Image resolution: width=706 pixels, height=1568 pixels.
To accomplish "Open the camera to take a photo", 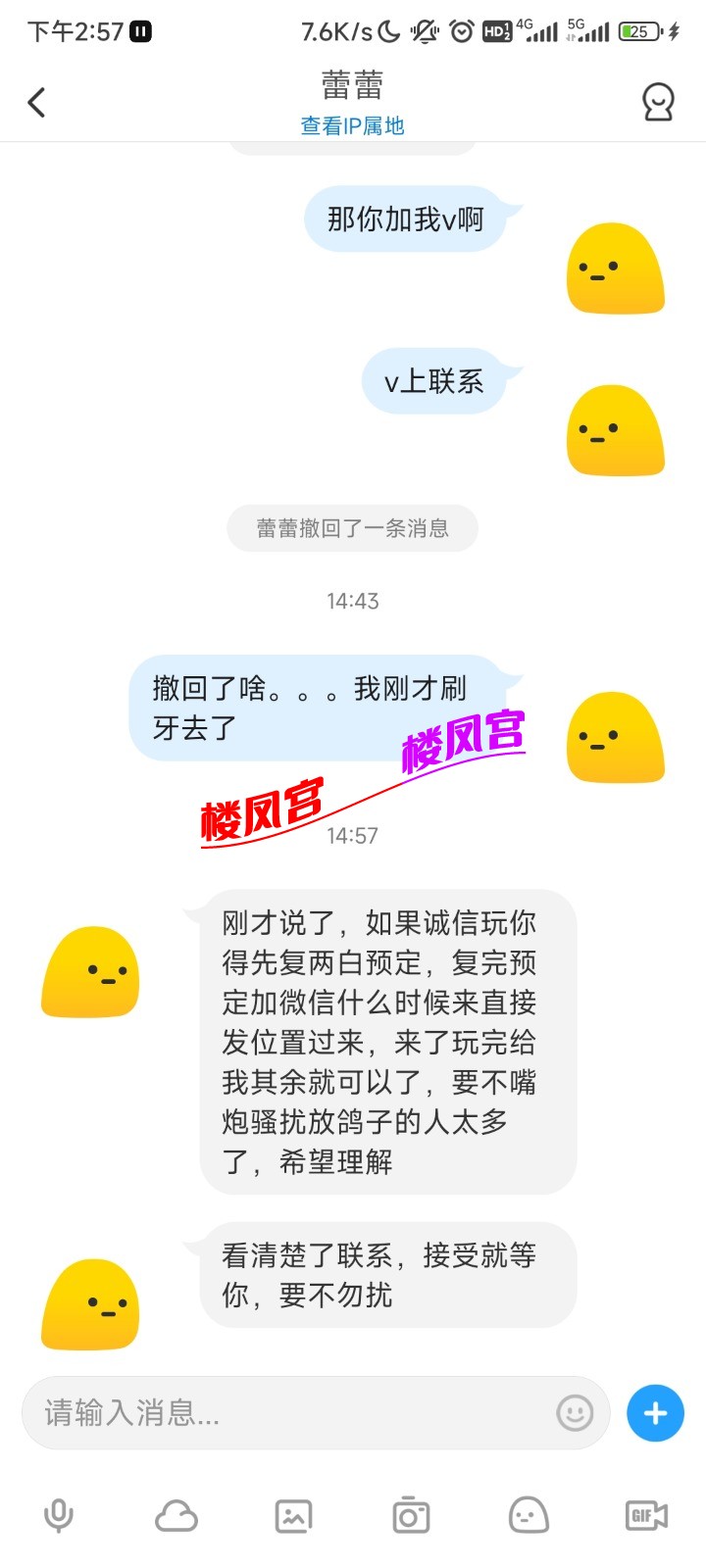I will pyautogui.click(x=411, y=1516).
